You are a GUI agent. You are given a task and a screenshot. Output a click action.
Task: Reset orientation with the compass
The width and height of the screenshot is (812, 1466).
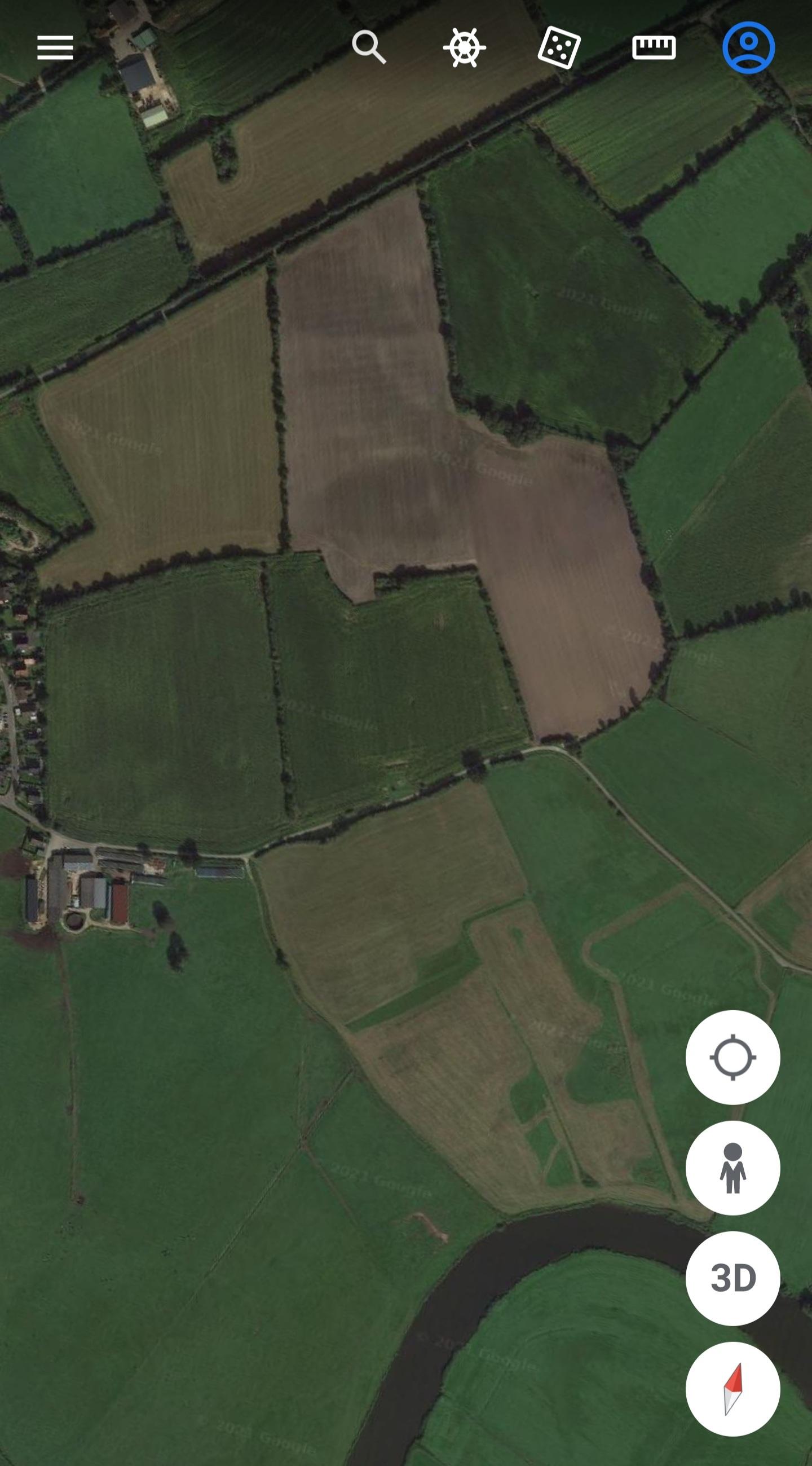[x=732, y=1389]
